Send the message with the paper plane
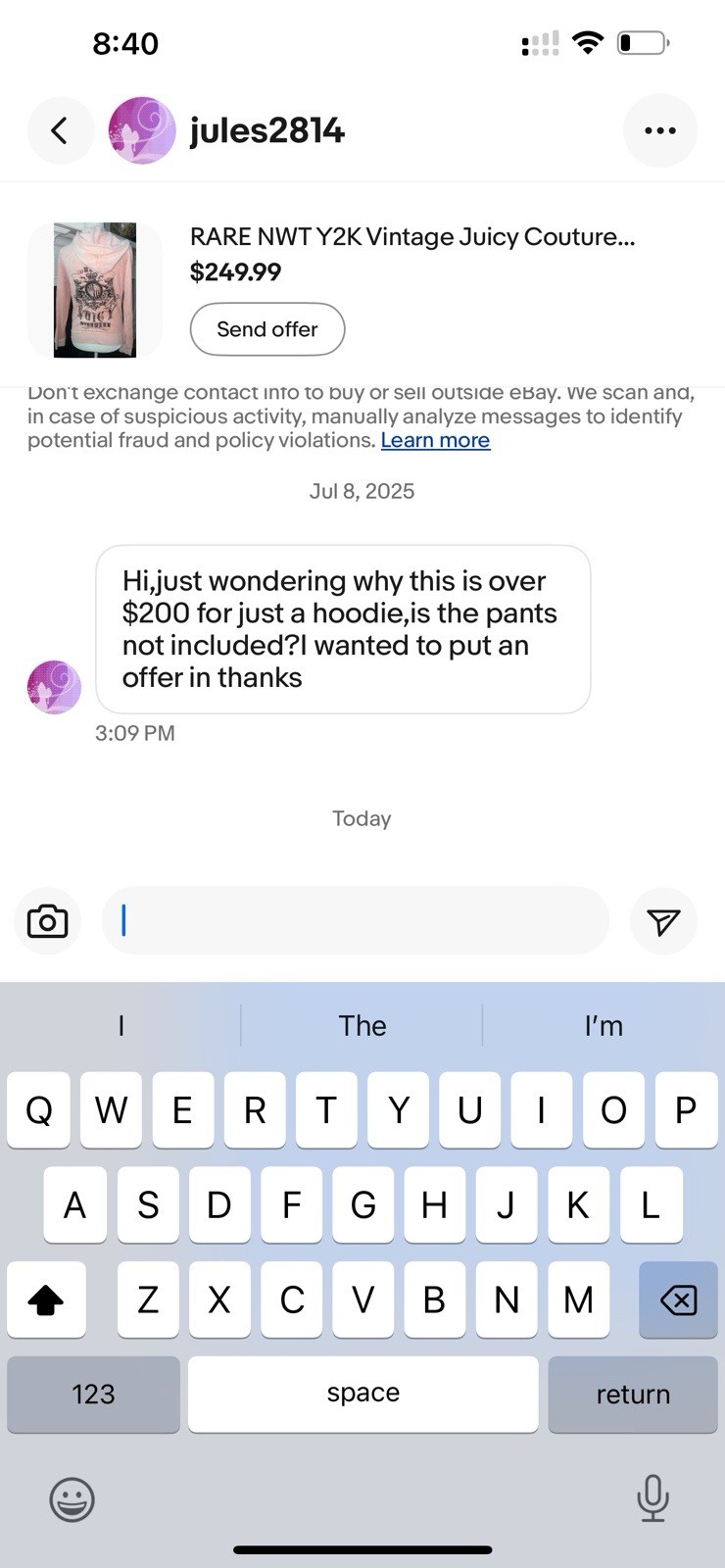This screenshot has height=1568, width=725. pos(663,921)
